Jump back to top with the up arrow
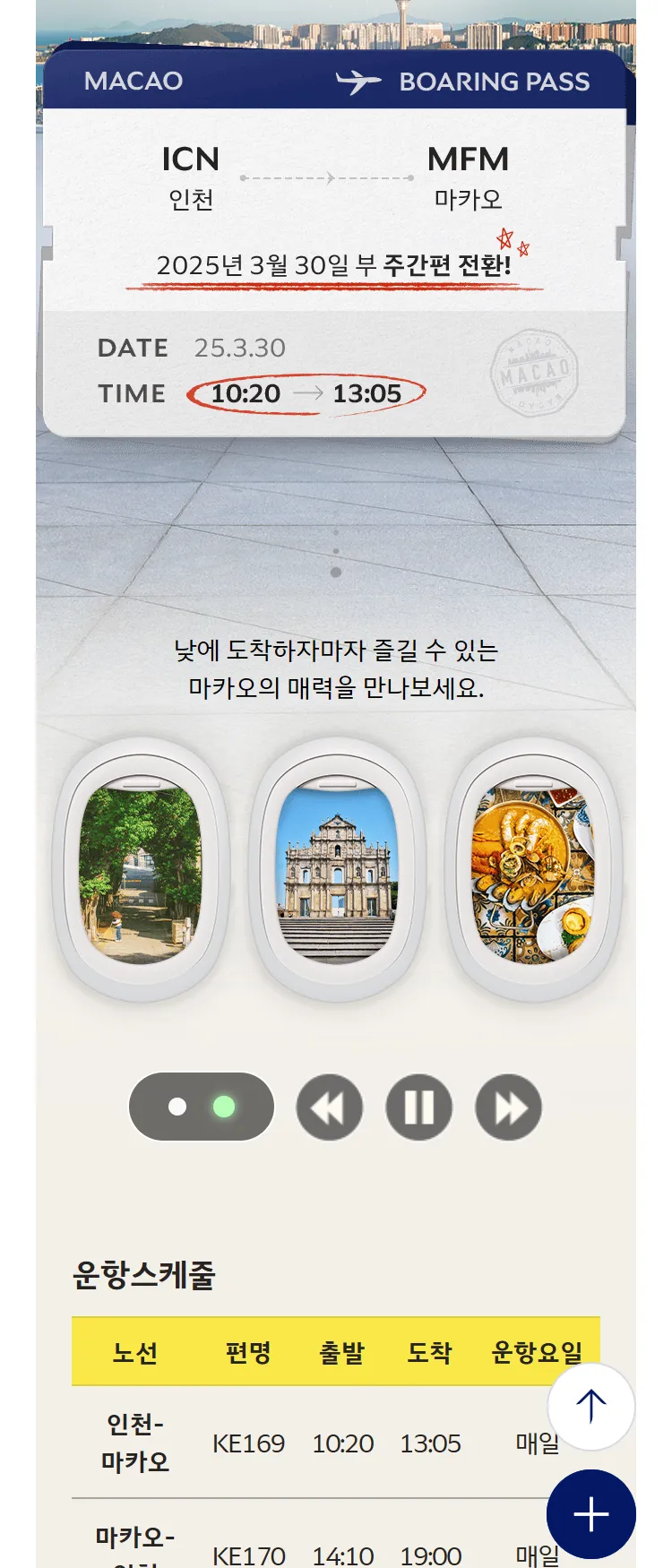 click(x=590, y=1407)
